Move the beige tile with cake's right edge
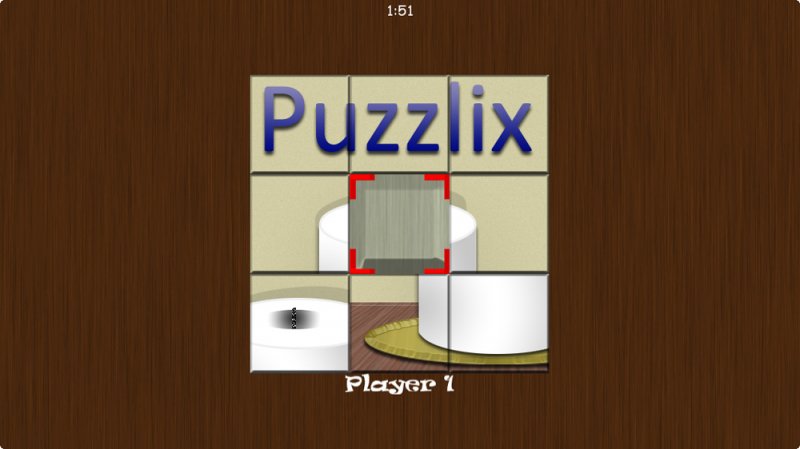The image size is (800, 449). point(498,223)
